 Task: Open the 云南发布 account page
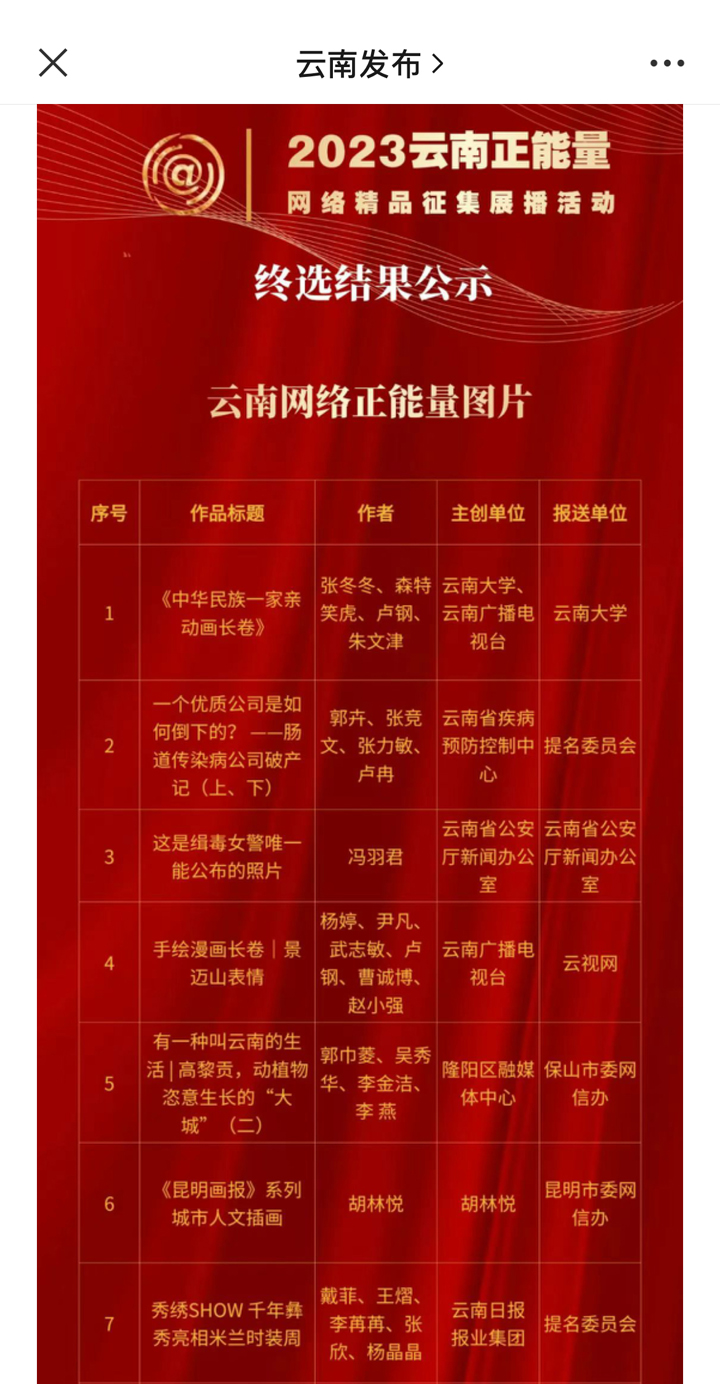(x=368, y=64)
